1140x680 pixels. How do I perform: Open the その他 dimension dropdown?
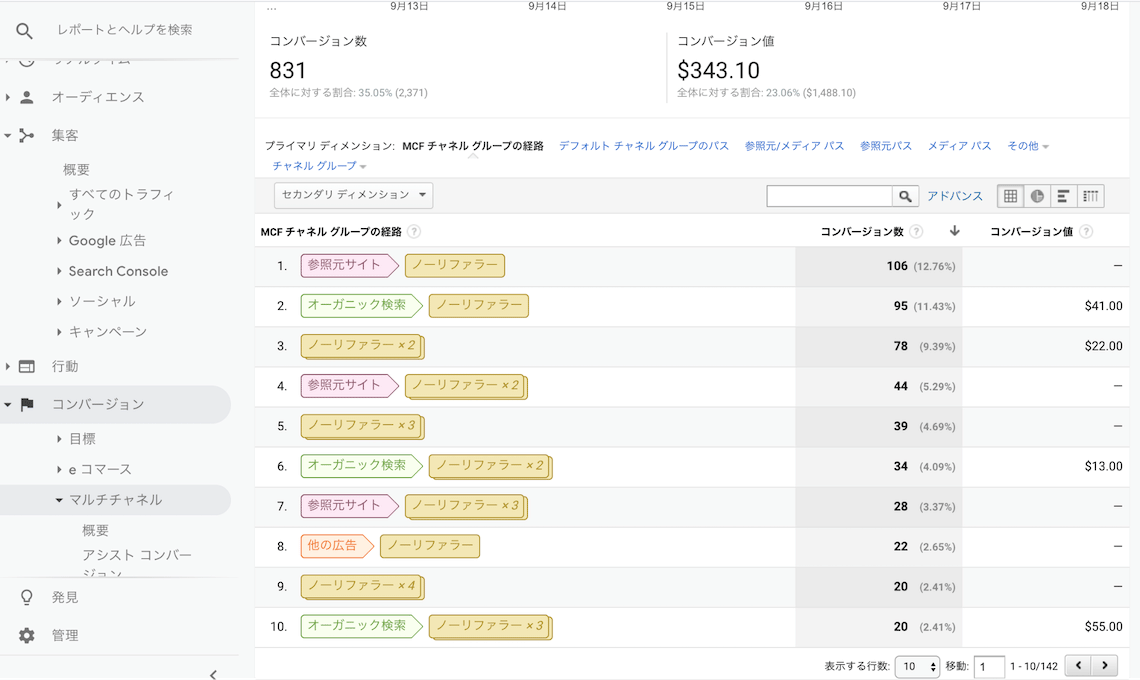click(x=1027, y=146)
